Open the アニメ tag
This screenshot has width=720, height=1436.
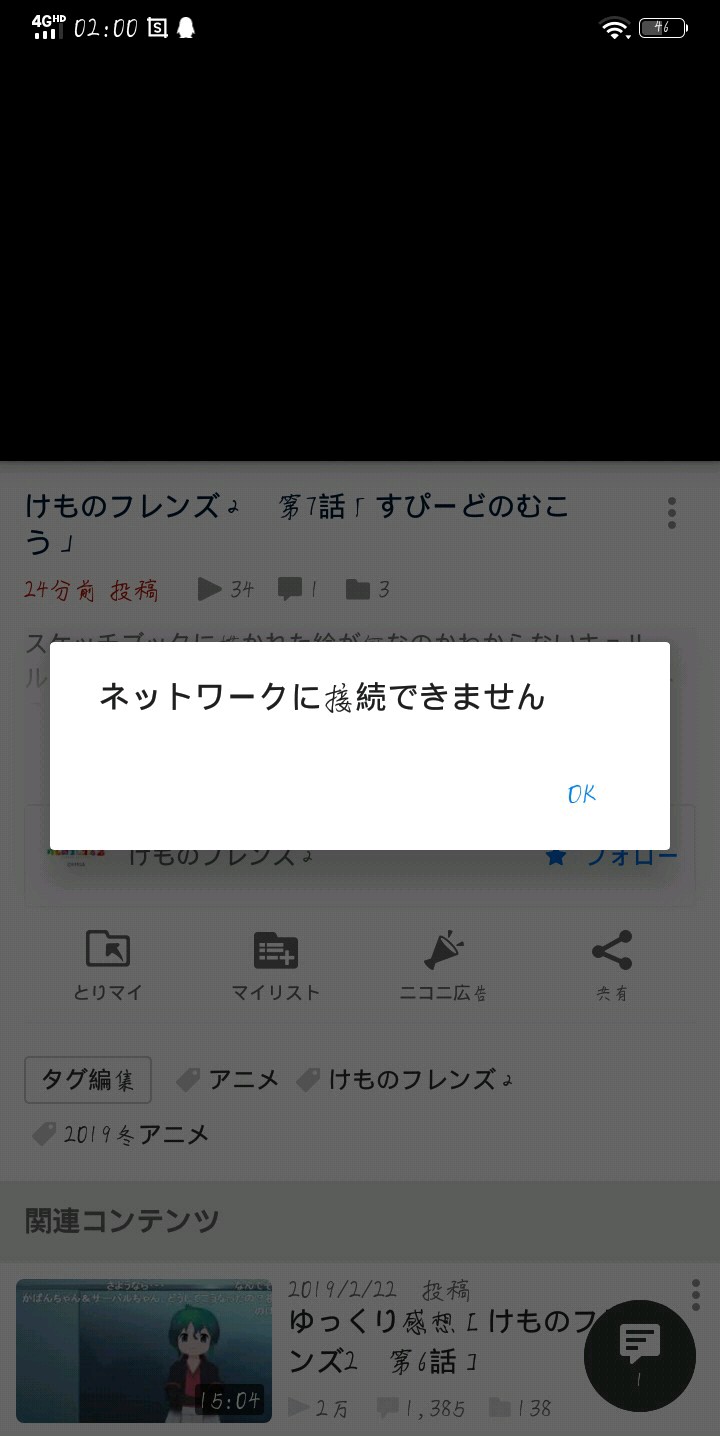tap(228, 1080)
